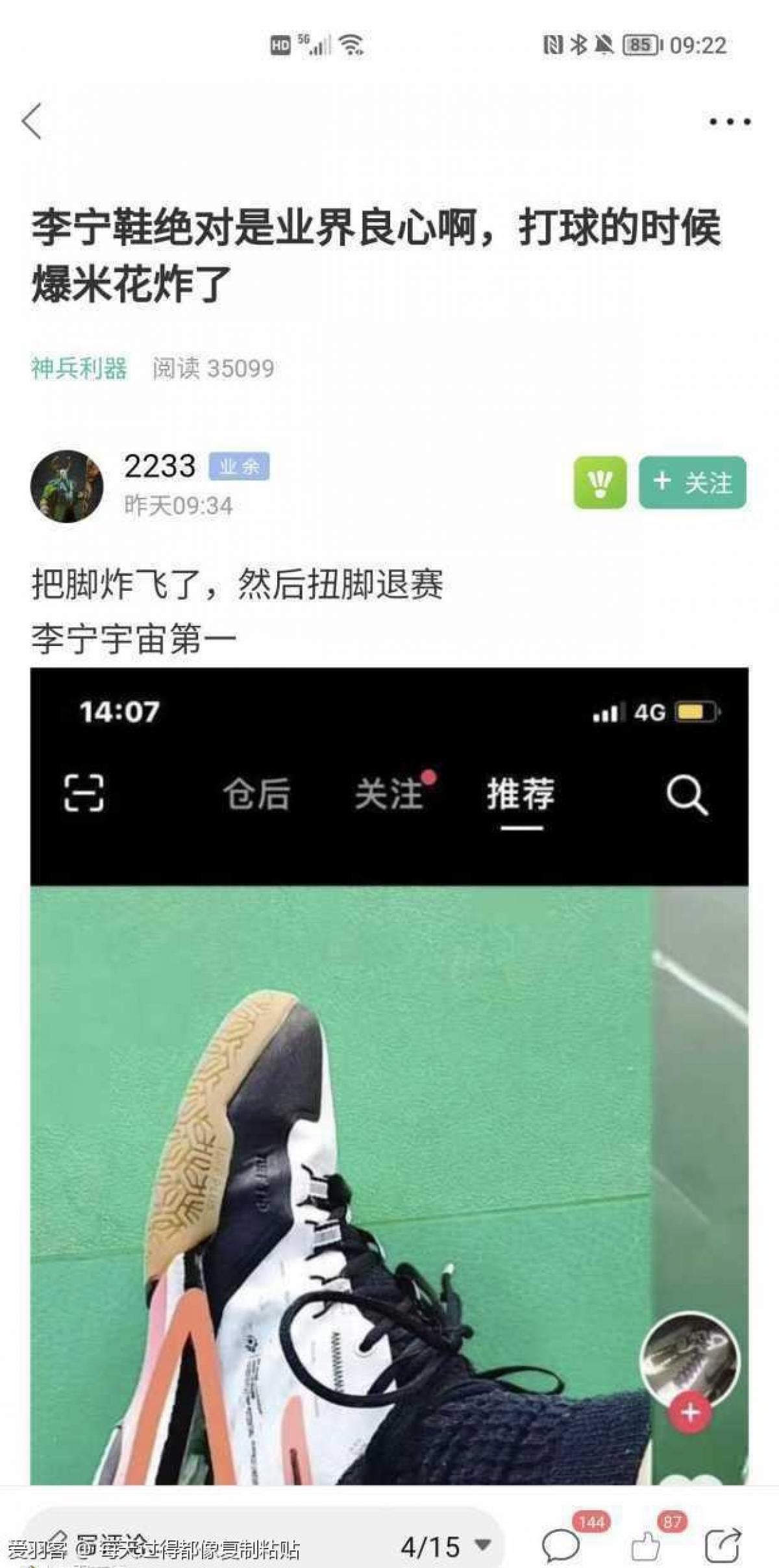Tap the green shuttlecock button
Image resolution: width=779 pixels, height=1568 pixels.
[600, 482]
